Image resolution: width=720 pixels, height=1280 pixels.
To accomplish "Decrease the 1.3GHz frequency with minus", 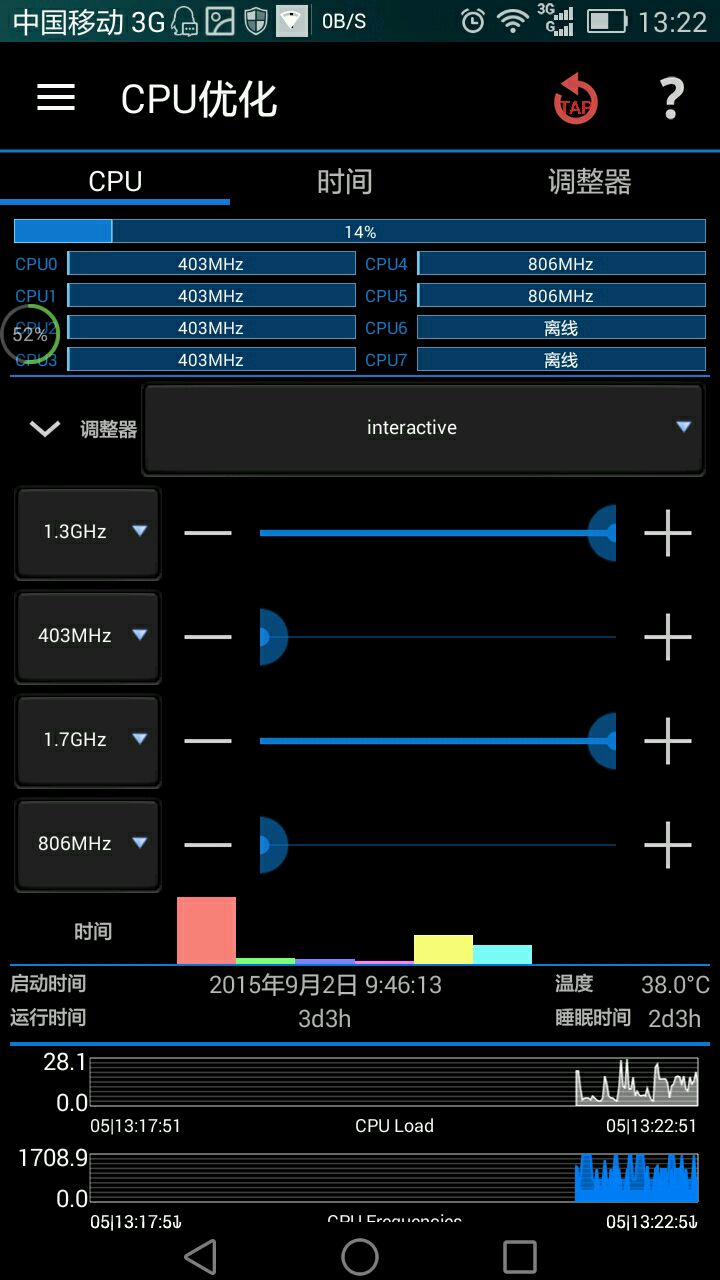I will point(208,533).
